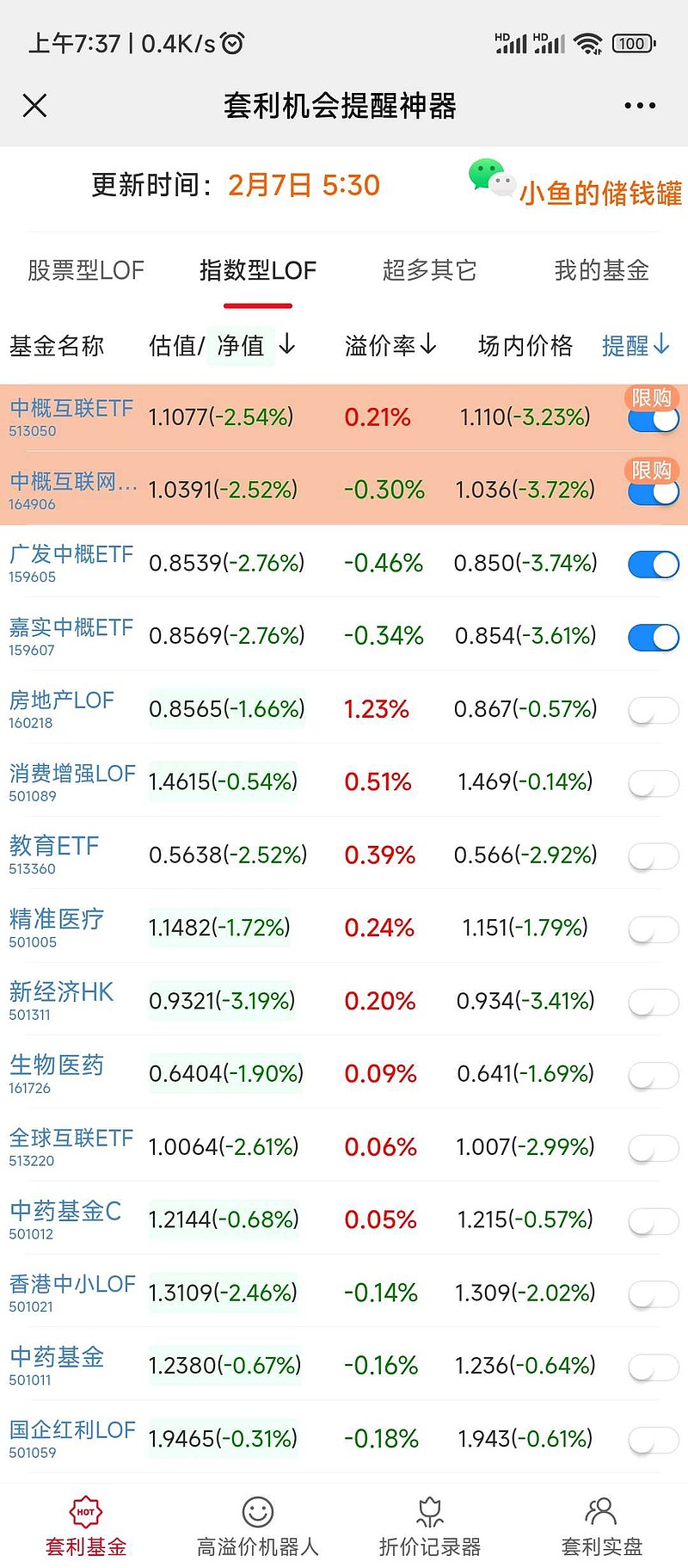Disable reminder for 广发中概ETF

tap(654, 565)
